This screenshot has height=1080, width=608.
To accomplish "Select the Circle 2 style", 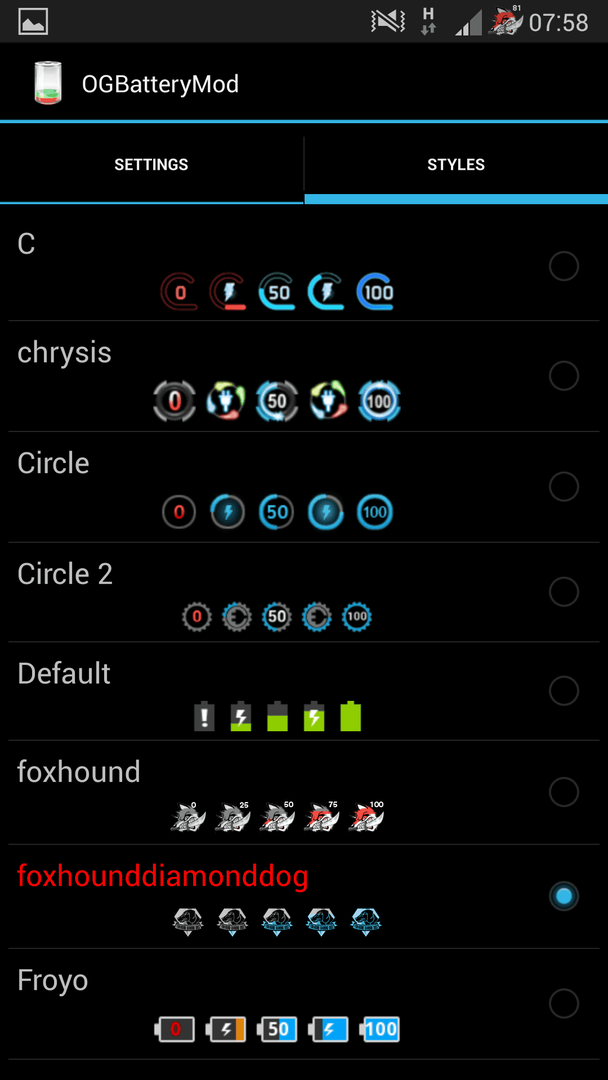I will [304, 592].
